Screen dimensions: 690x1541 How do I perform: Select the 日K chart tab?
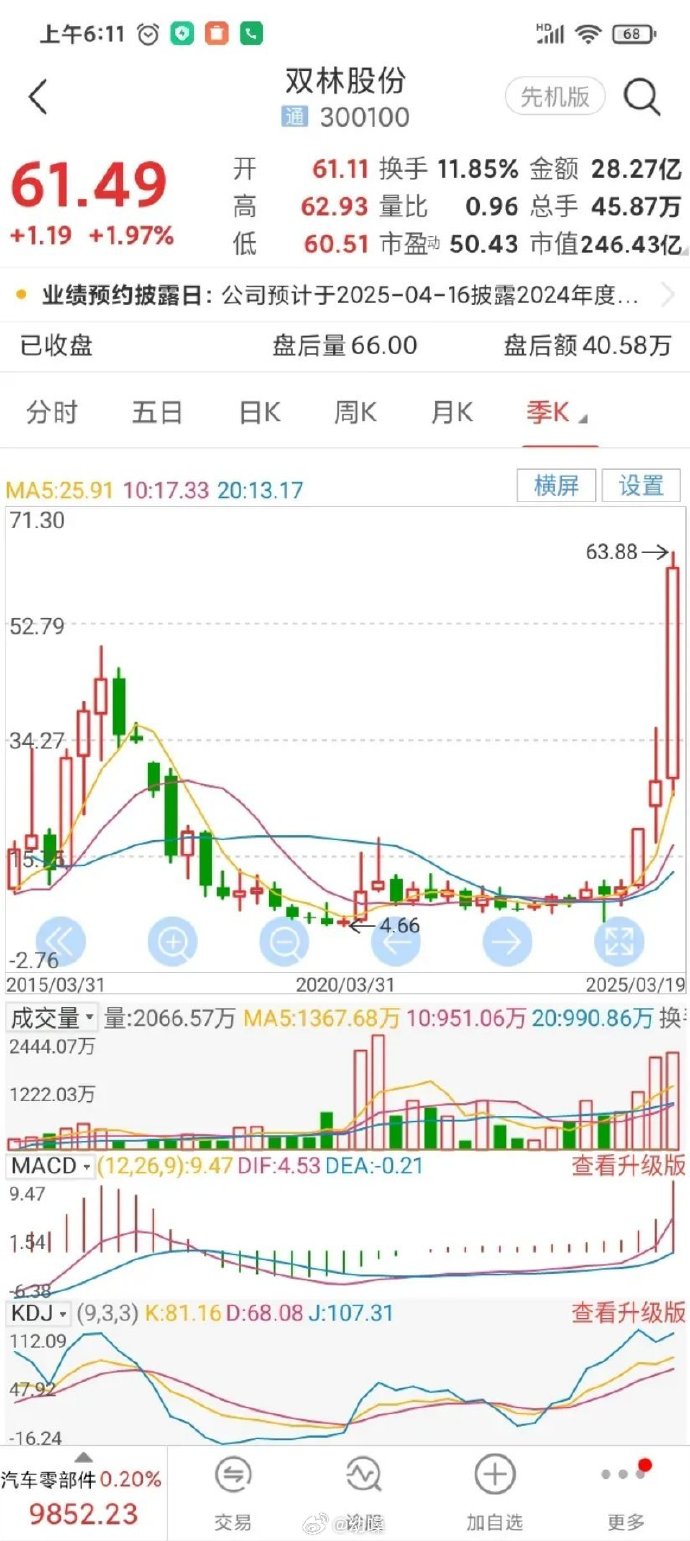(259, 412)
